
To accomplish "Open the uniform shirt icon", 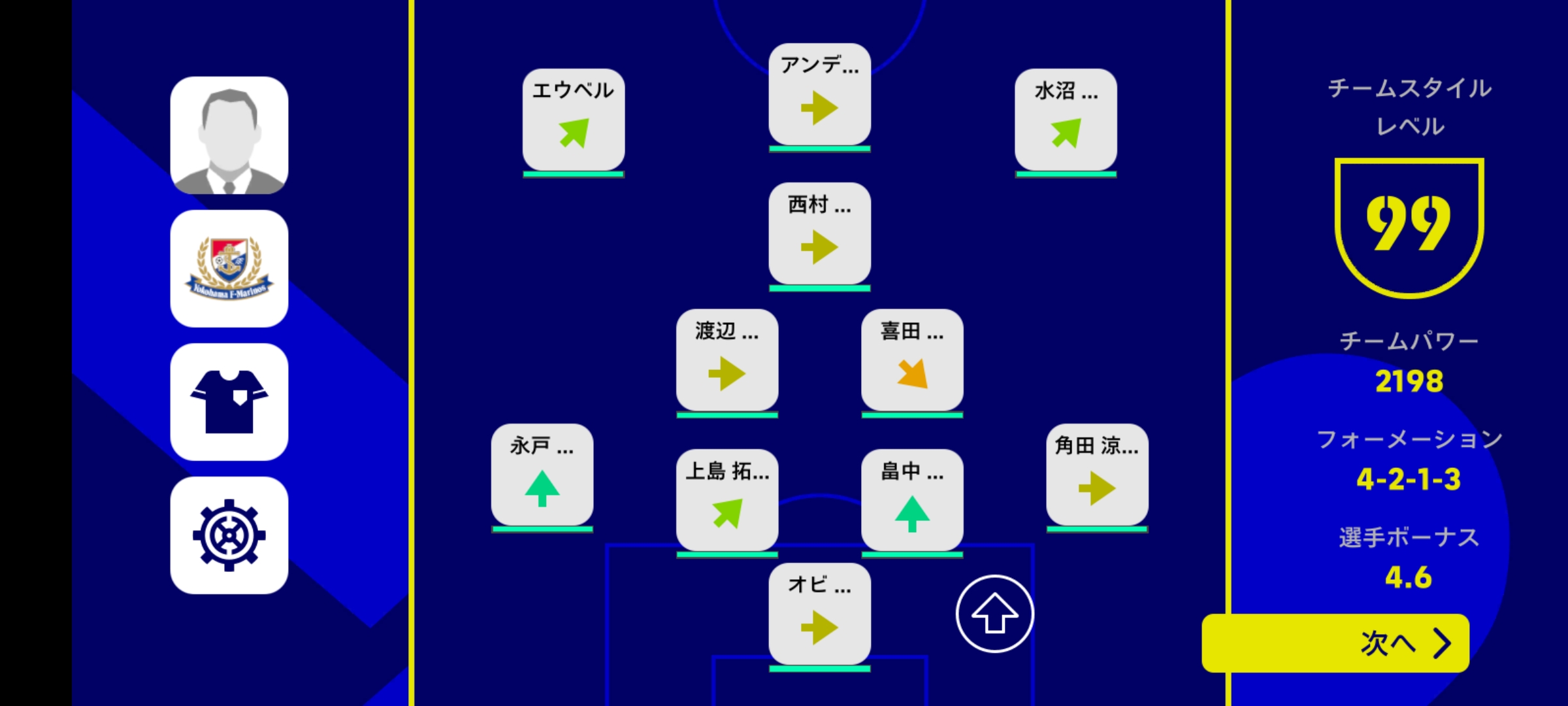I will (229, 402).
